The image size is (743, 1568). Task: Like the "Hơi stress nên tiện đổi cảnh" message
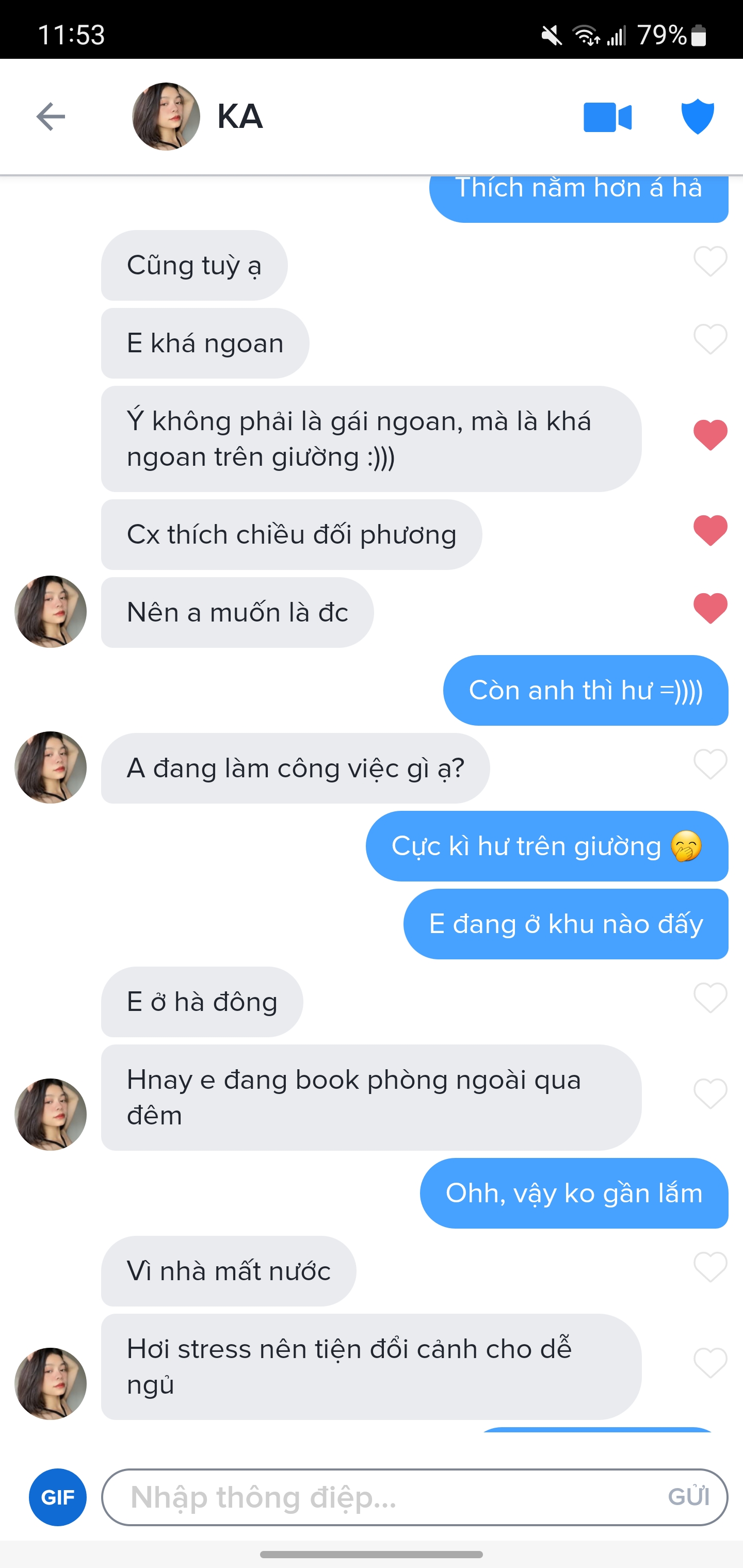click(x=710, y=1363)
